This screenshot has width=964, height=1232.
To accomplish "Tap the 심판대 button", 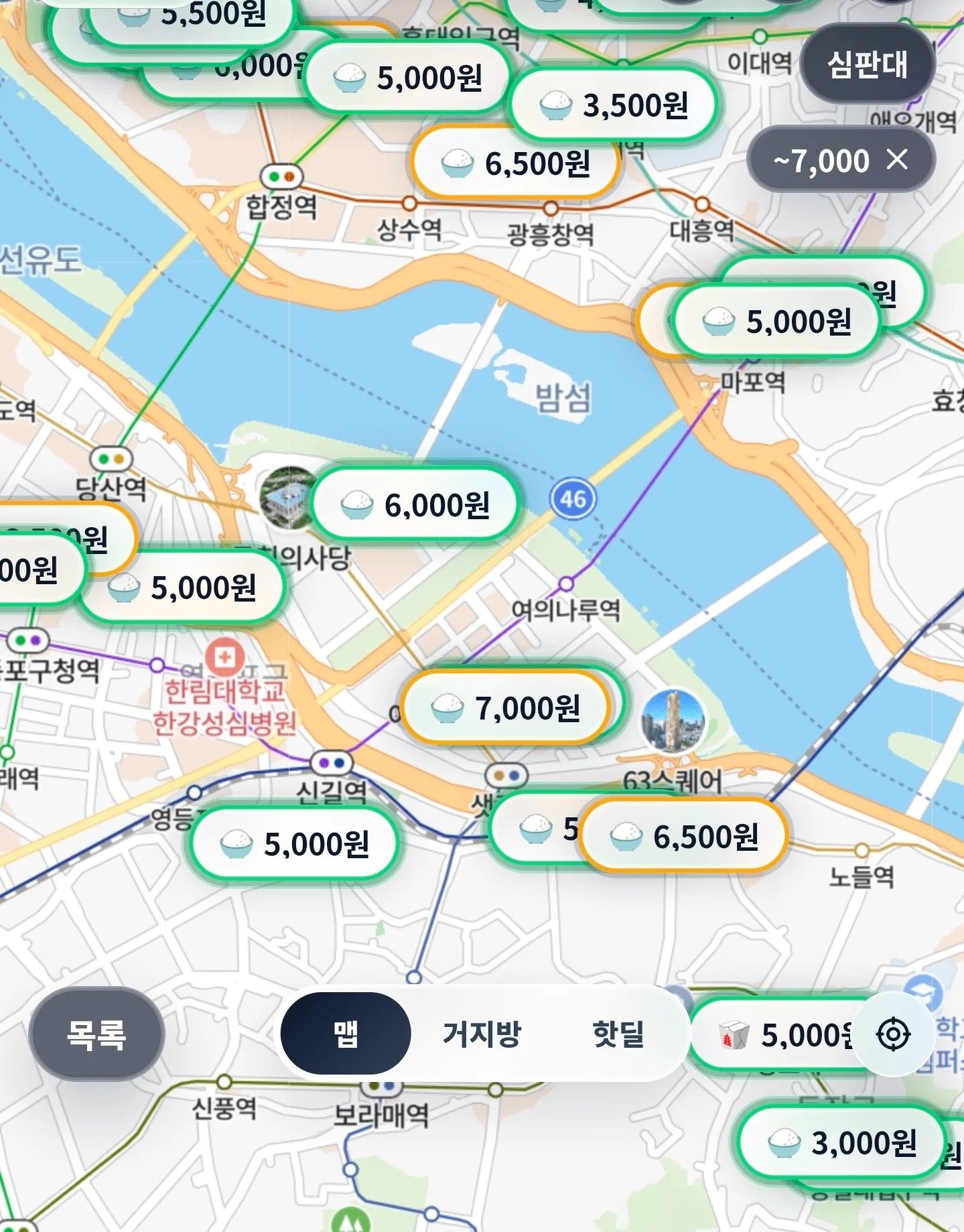I will point(867,64).
